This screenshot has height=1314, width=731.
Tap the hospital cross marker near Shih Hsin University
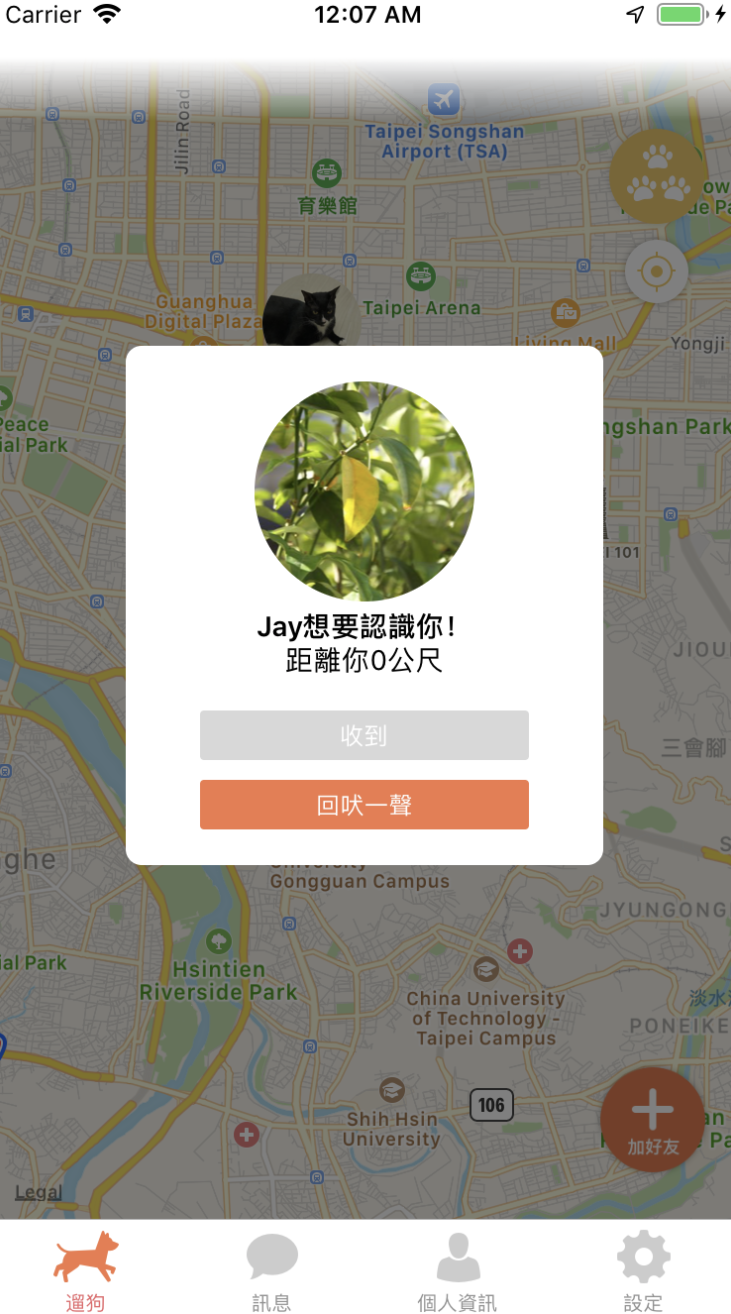pyautogui.click(x=247, y=1135)
